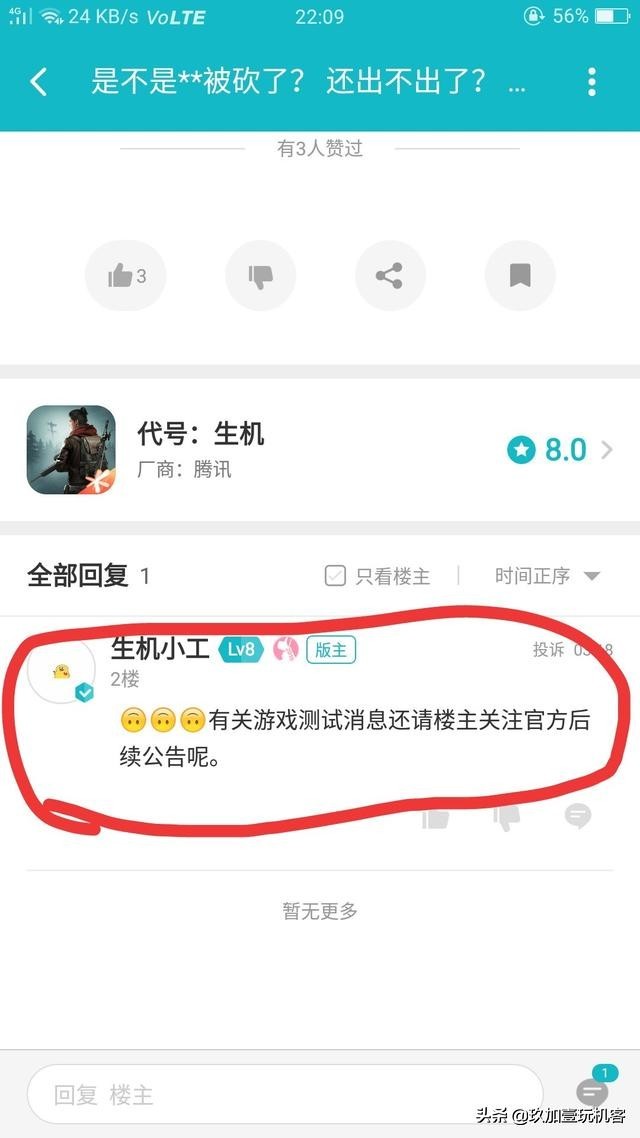Tap 投诉 on 生机小工's reply

click(548, 650)
